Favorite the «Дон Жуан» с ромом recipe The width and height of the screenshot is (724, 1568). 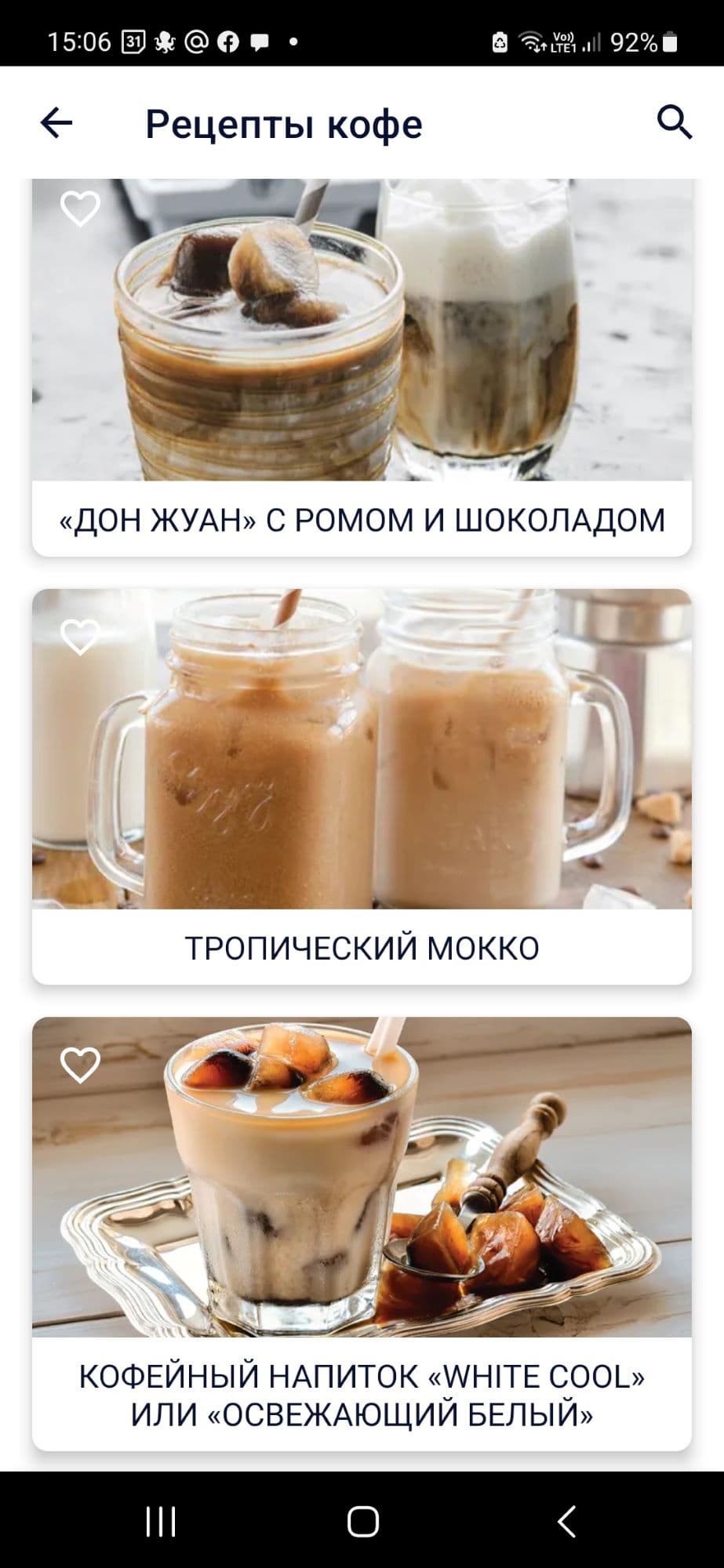81,209
